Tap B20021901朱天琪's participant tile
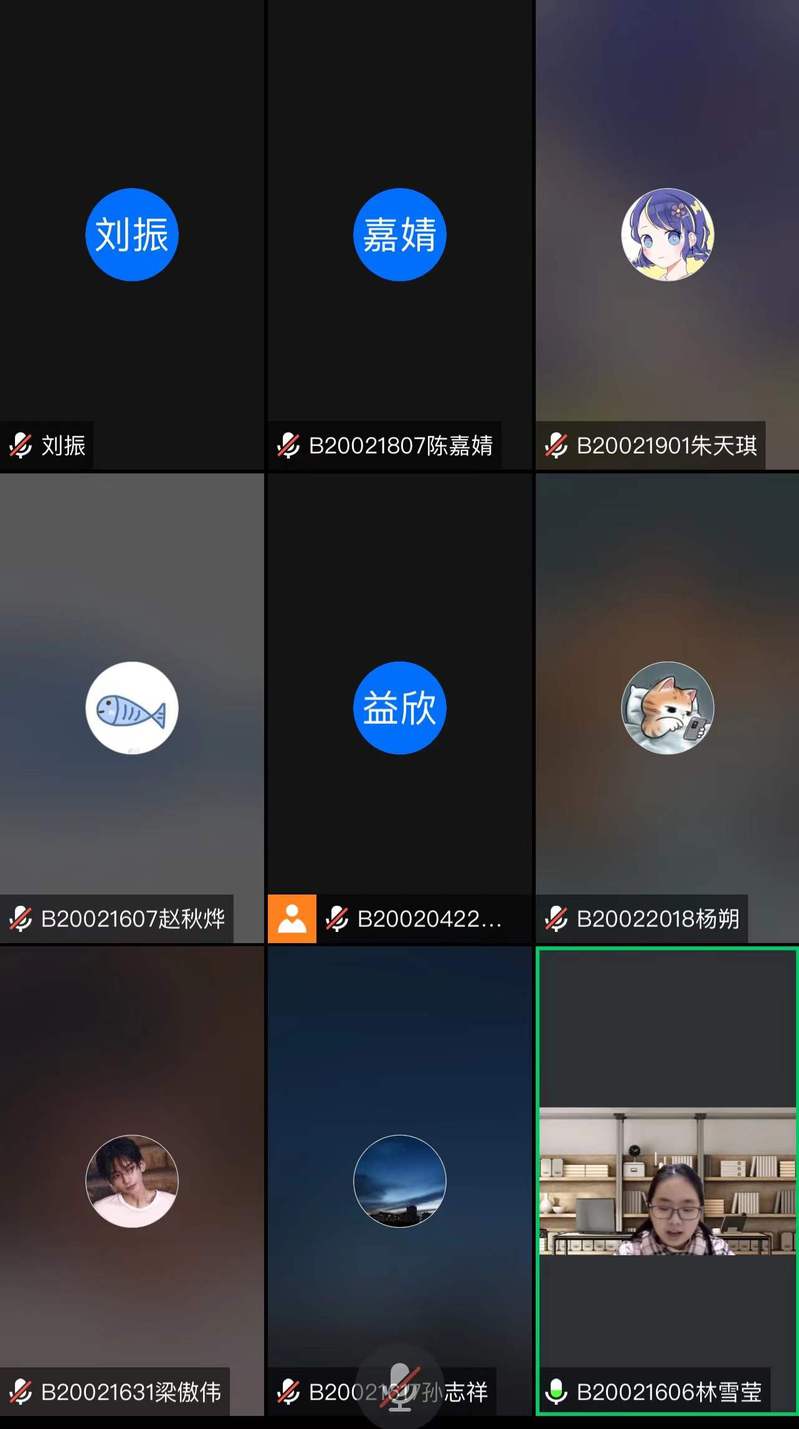 (667, 234)
